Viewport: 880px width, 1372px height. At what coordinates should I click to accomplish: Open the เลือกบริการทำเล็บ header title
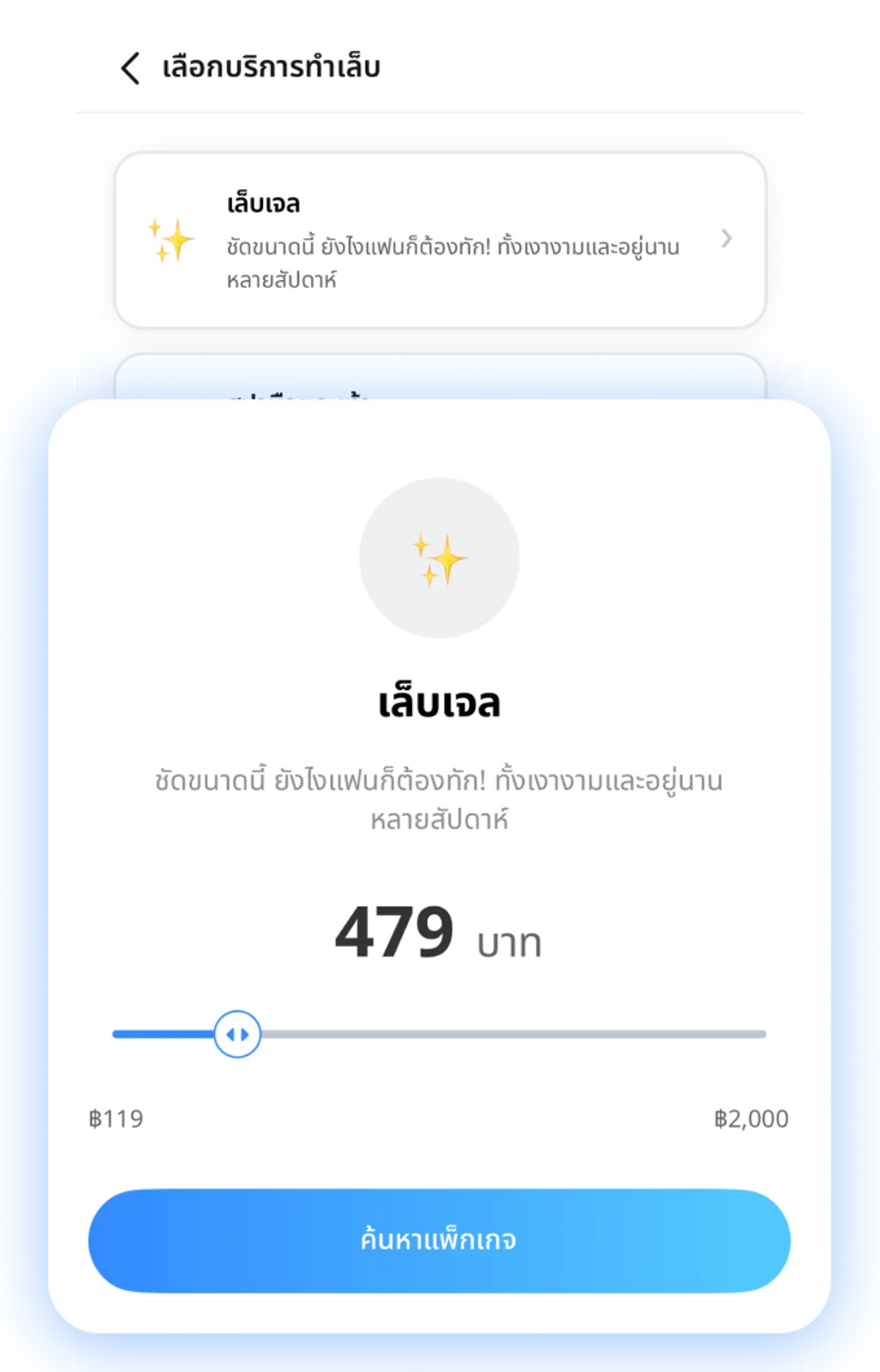[x=268, y=67]
